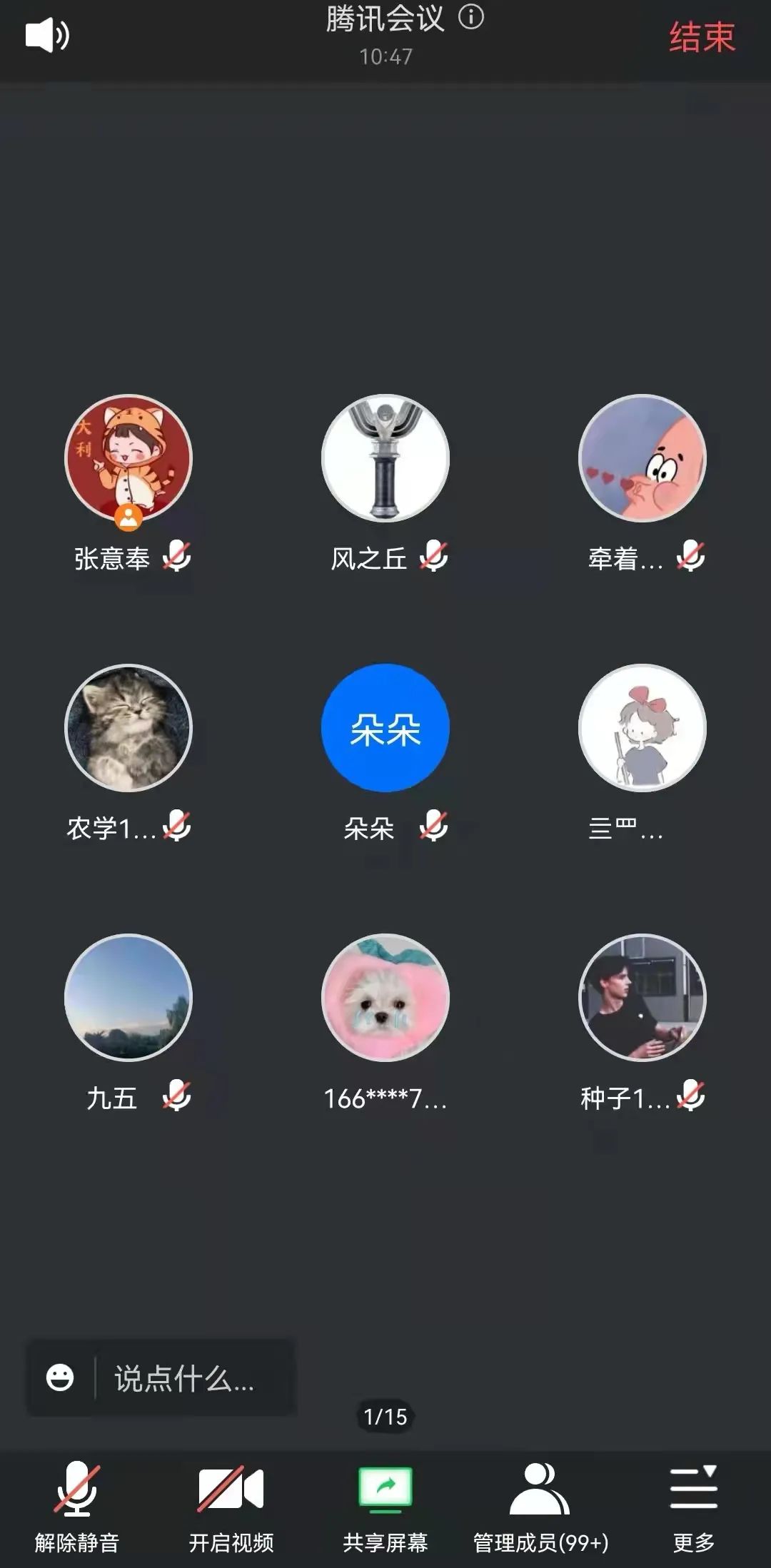
Task: Select participant 九五
Action: (128, 998)
